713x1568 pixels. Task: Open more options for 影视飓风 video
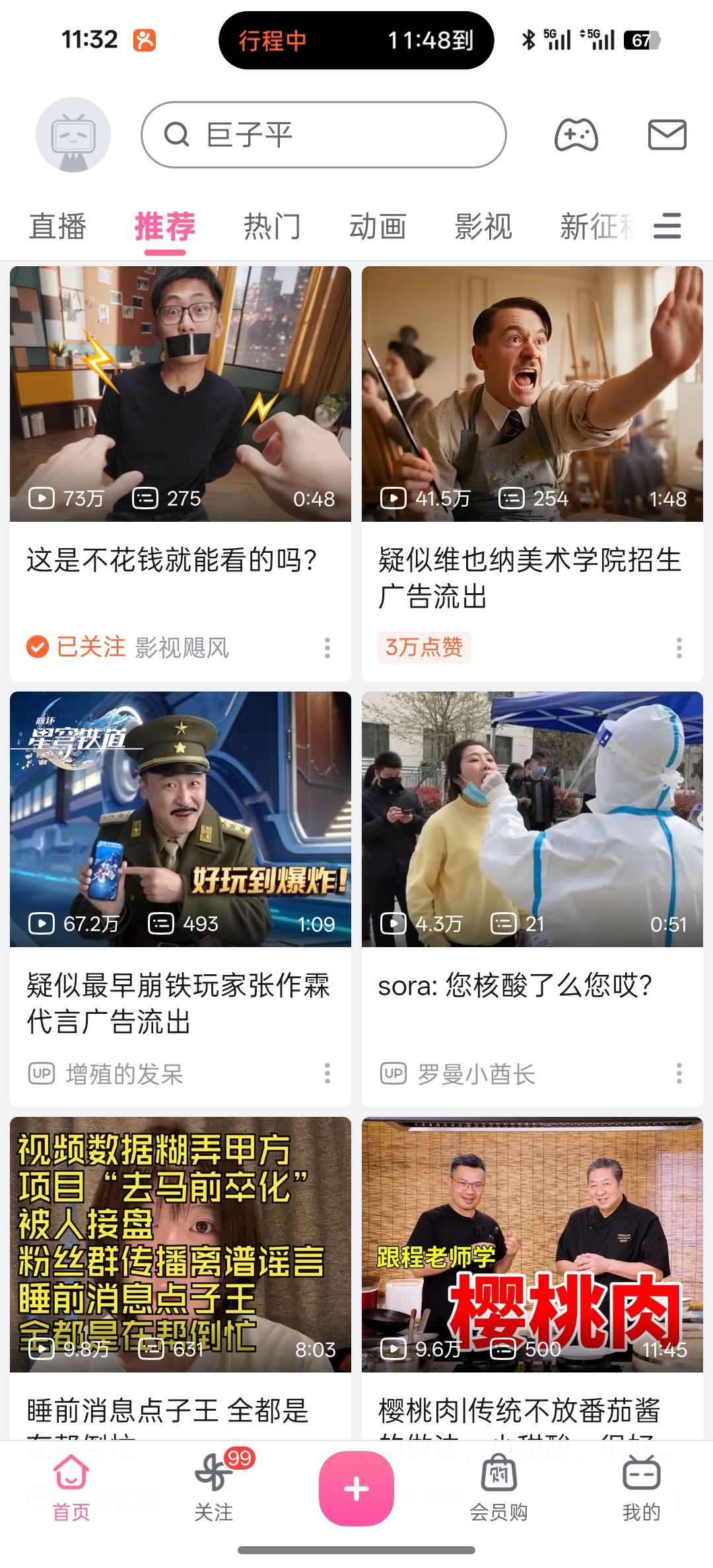click(327, 648)
